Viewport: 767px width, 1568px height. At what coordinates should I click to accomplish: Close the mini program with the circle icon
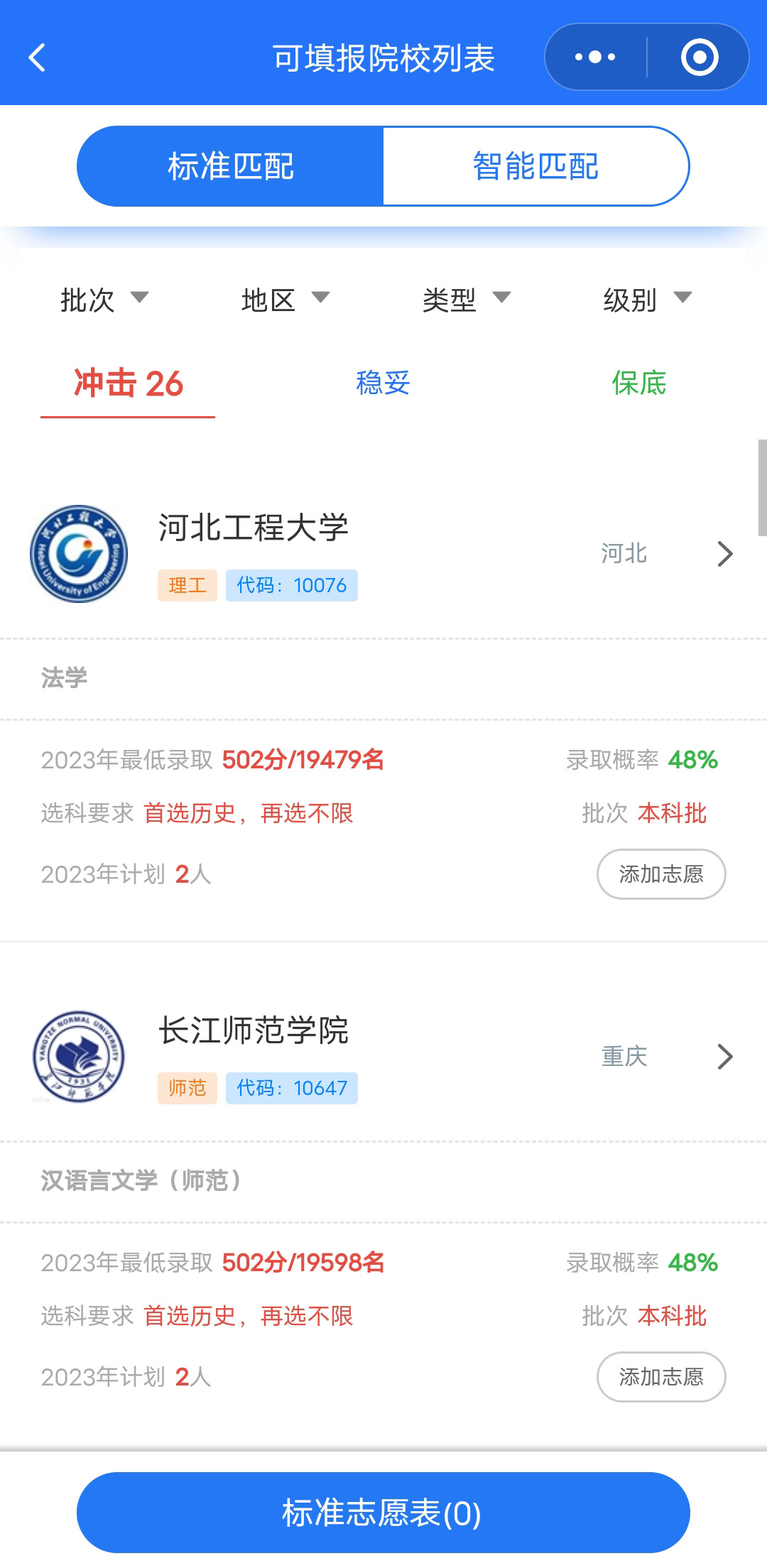(x=700, y=57)
